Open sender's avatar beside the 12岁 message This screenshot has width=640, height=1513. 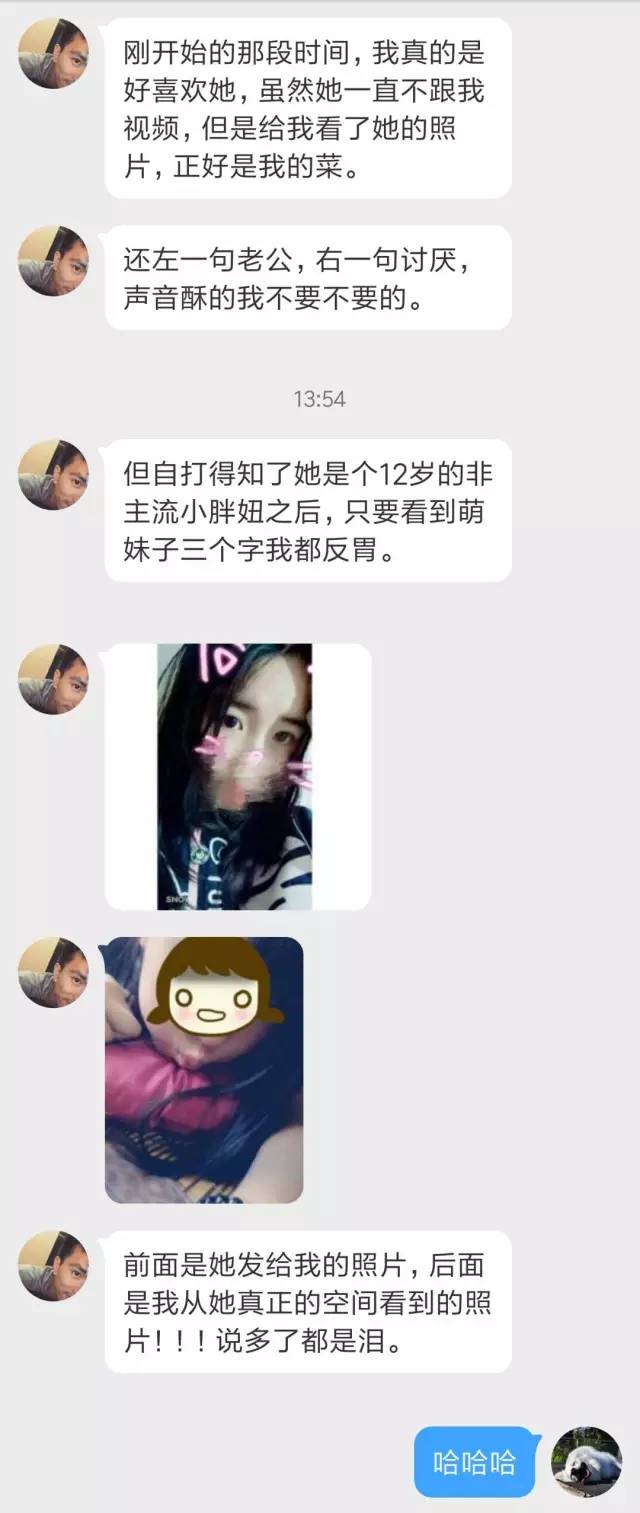click(53, 474)
